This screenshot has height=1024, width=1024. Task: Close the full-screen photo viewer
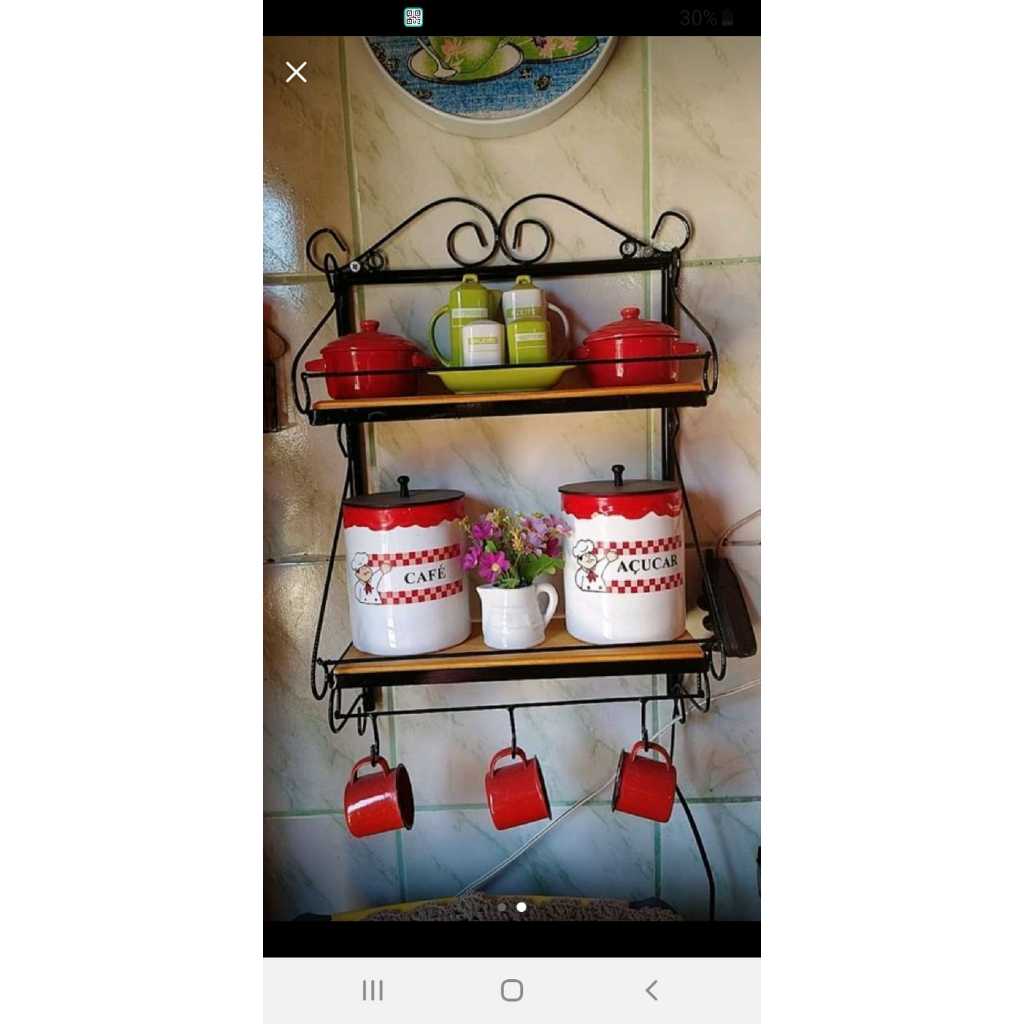click(296, 72)
